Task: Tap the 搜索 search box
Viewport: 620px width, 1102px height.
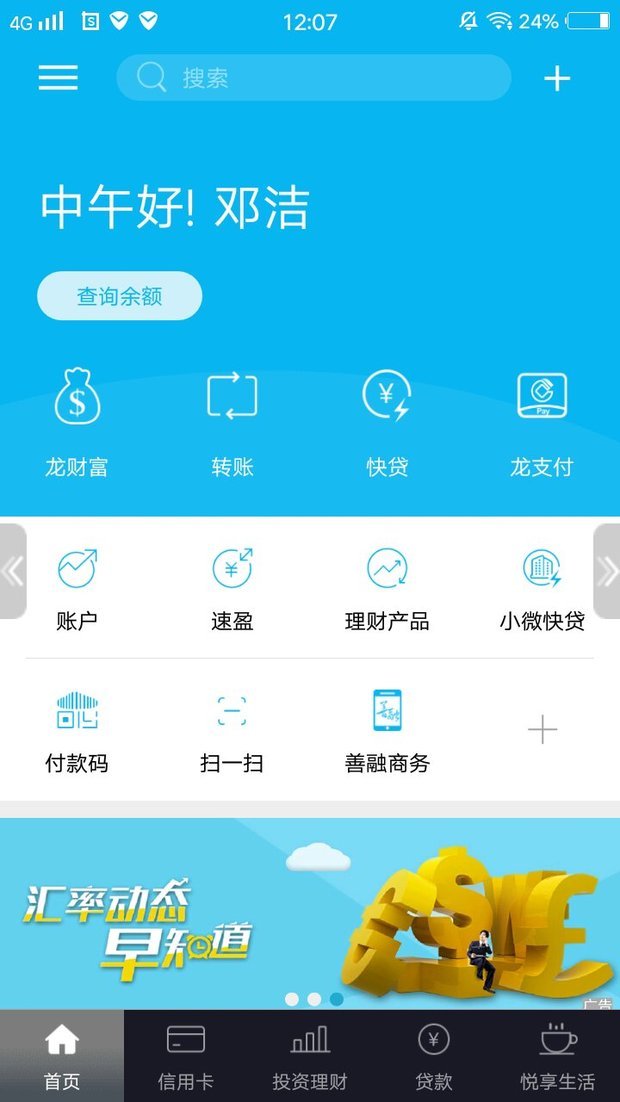Action: point(313,78)
